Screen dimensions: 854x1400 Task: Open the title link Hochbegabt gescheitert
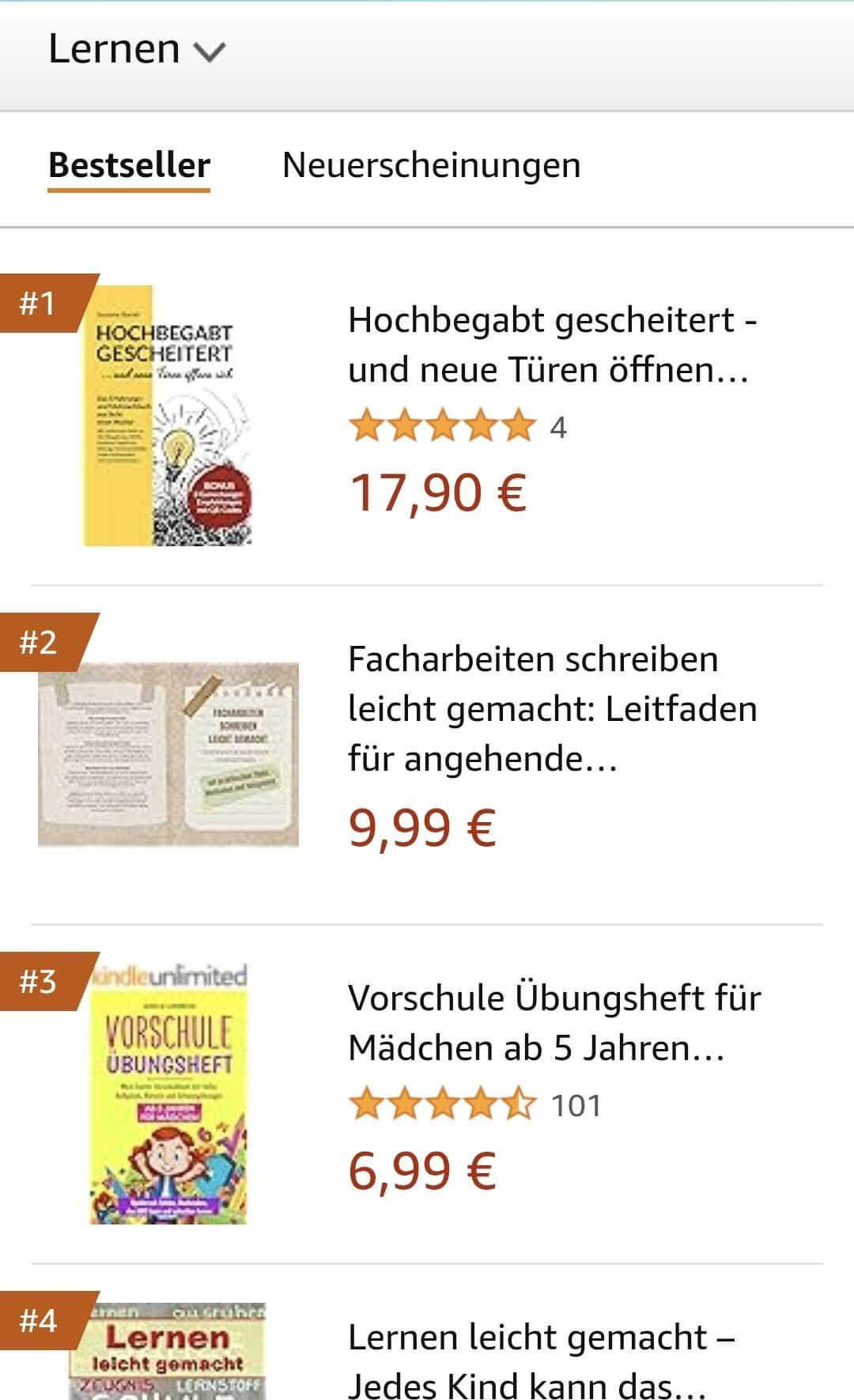pos(552,345)
